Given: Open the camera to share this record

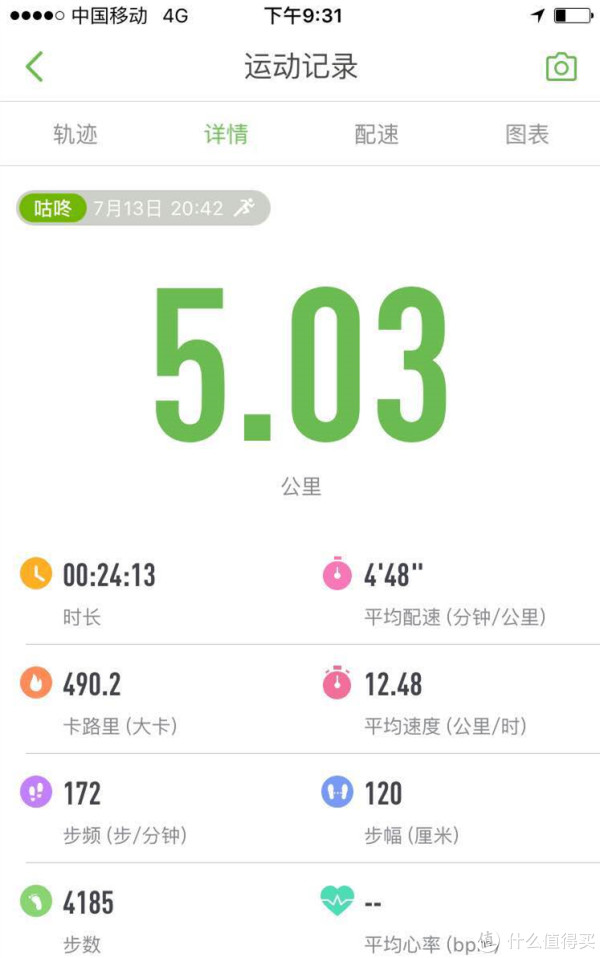Looking at the screenshot, I should [561, 67].
